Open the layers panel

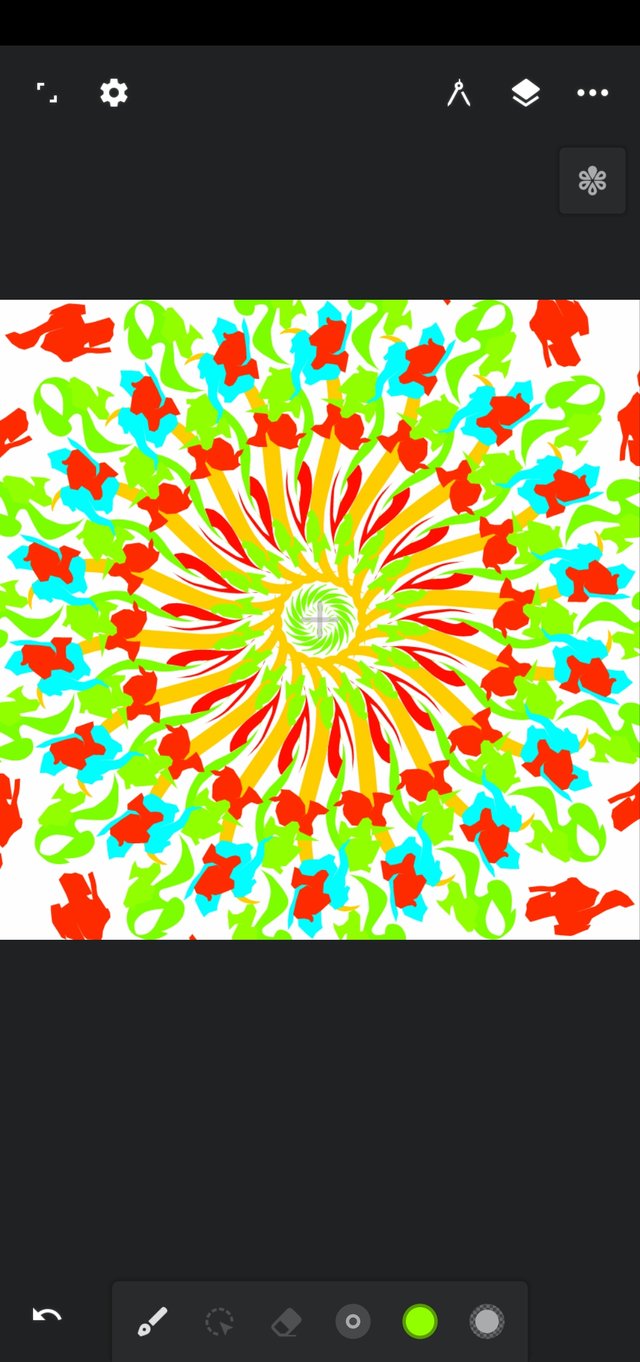525,93
